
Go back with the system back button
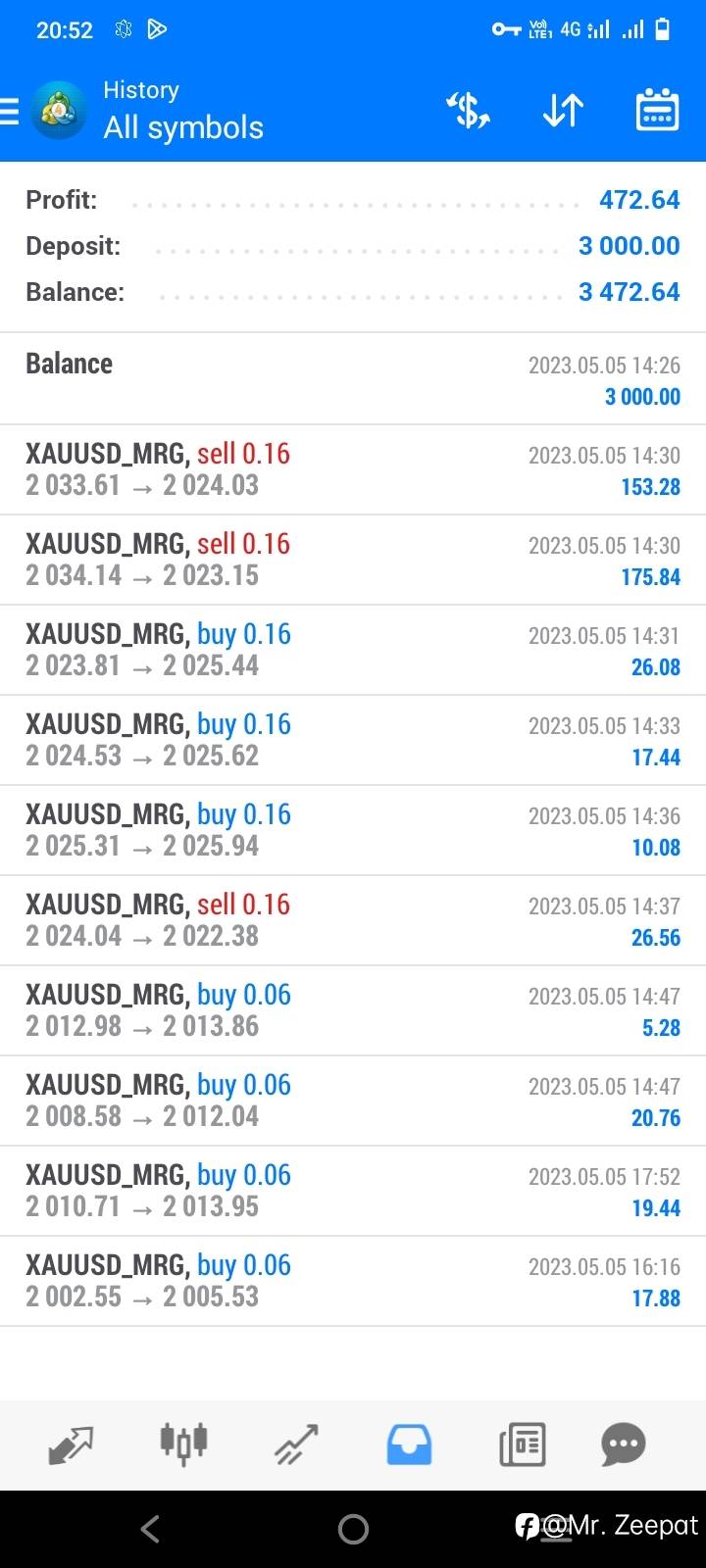[x=150, y=1529]
